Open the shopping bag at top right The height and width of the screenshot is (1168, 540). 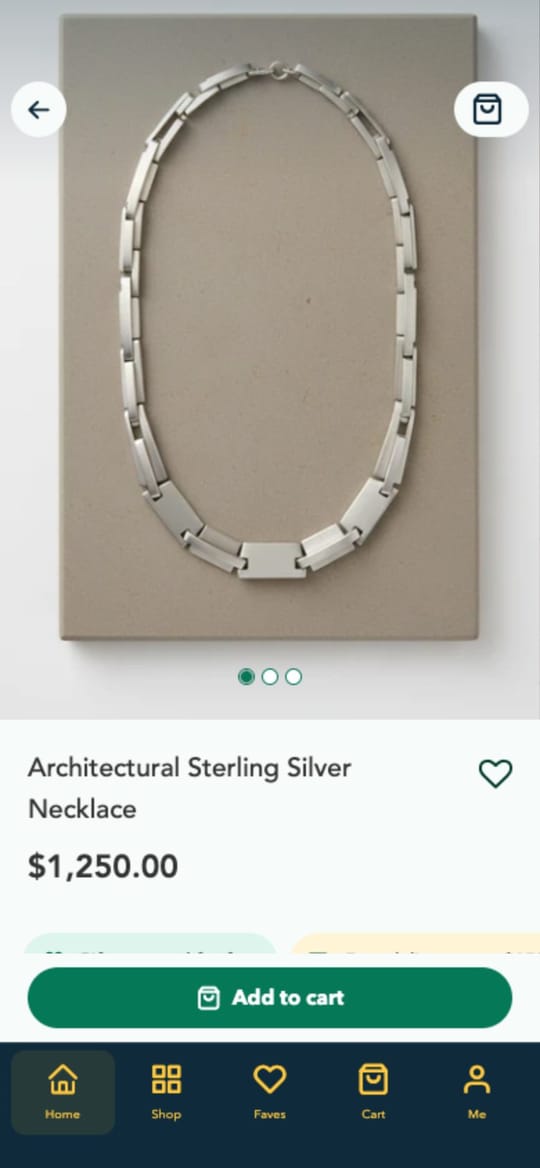tap(491, 110)
